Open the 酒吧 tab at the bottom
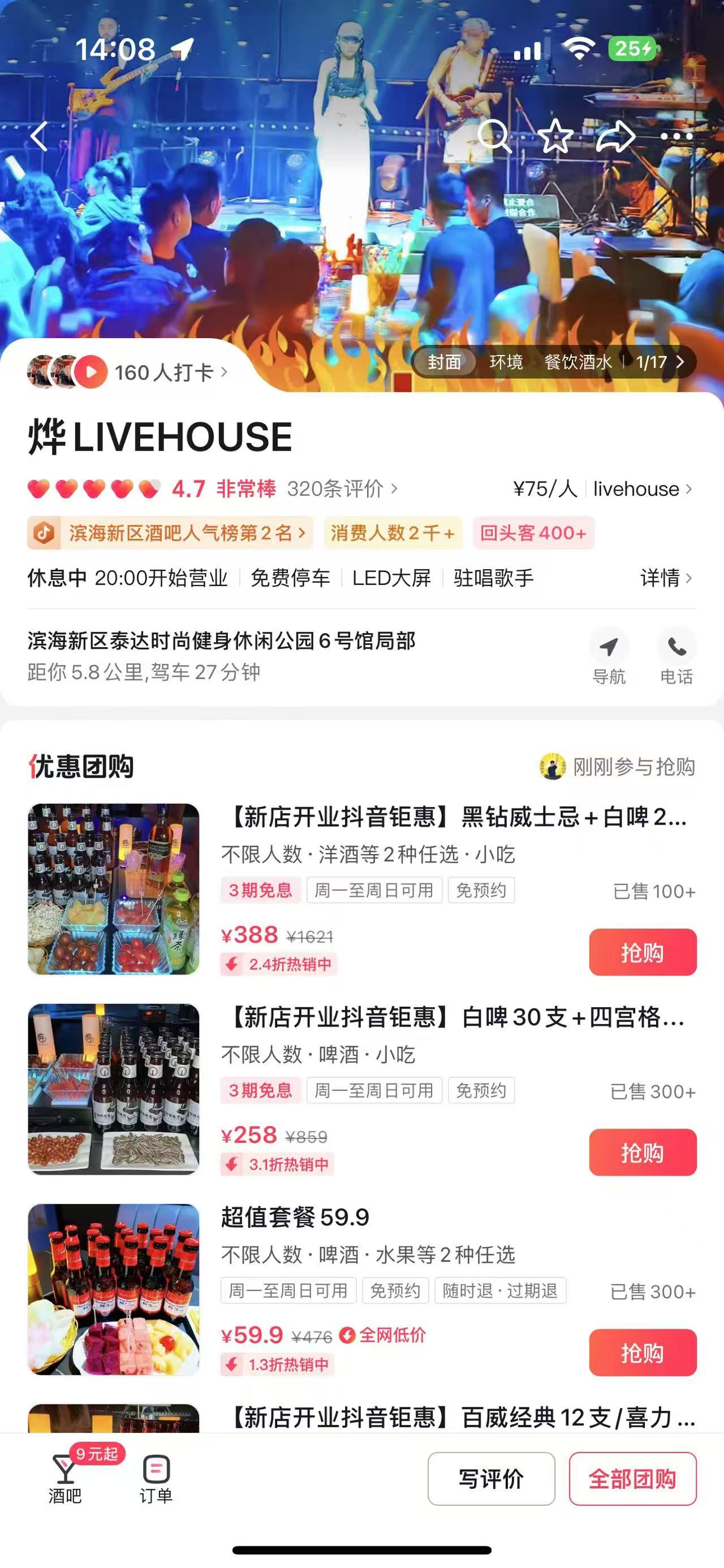The image size is (724, 1568). click(x=64, y=1479)
